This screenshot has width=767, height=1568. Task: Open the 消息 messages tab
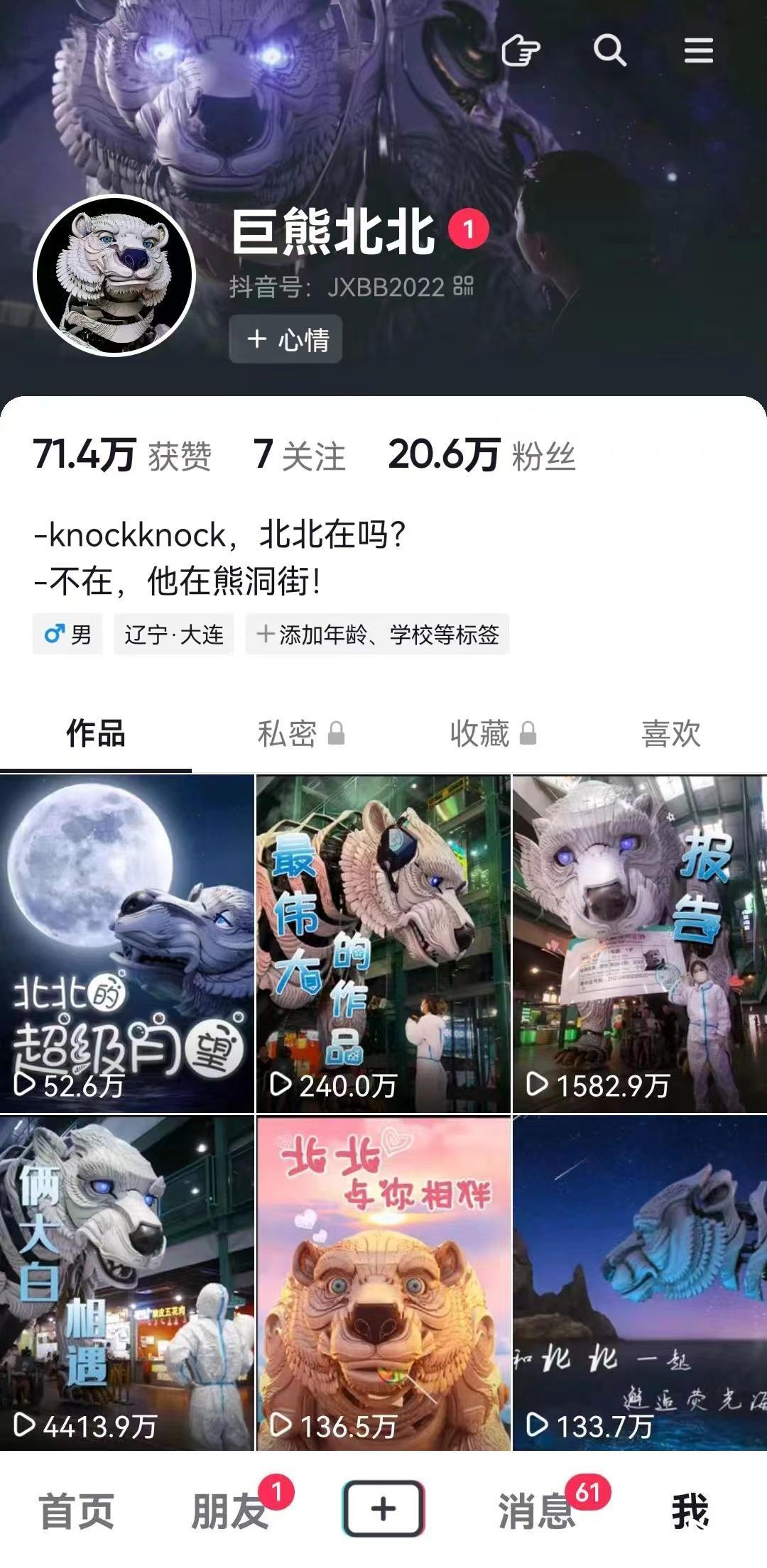tap(537, 1511)
